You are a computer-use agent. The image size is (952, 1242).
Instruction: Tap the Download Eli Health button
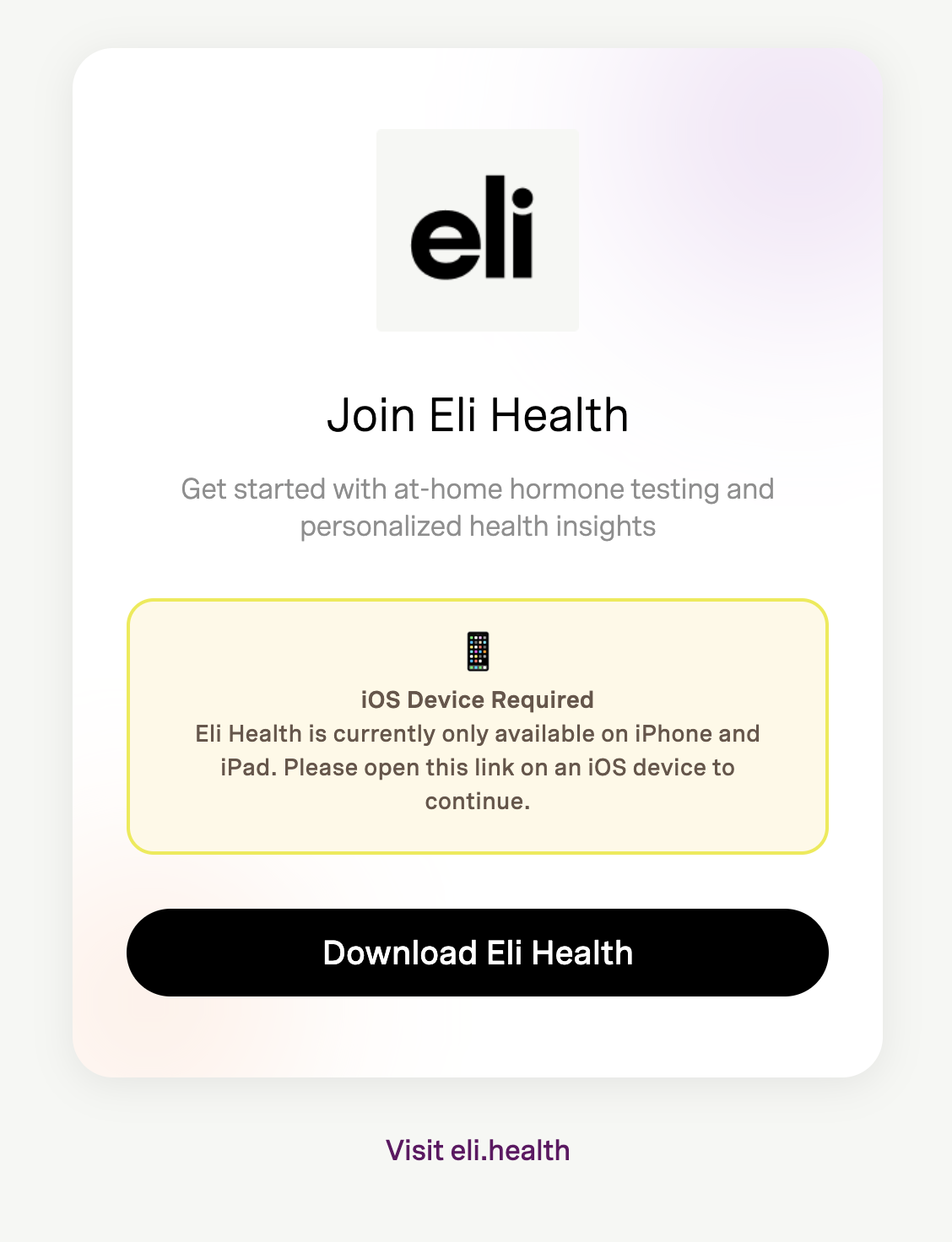click(477, 953)
